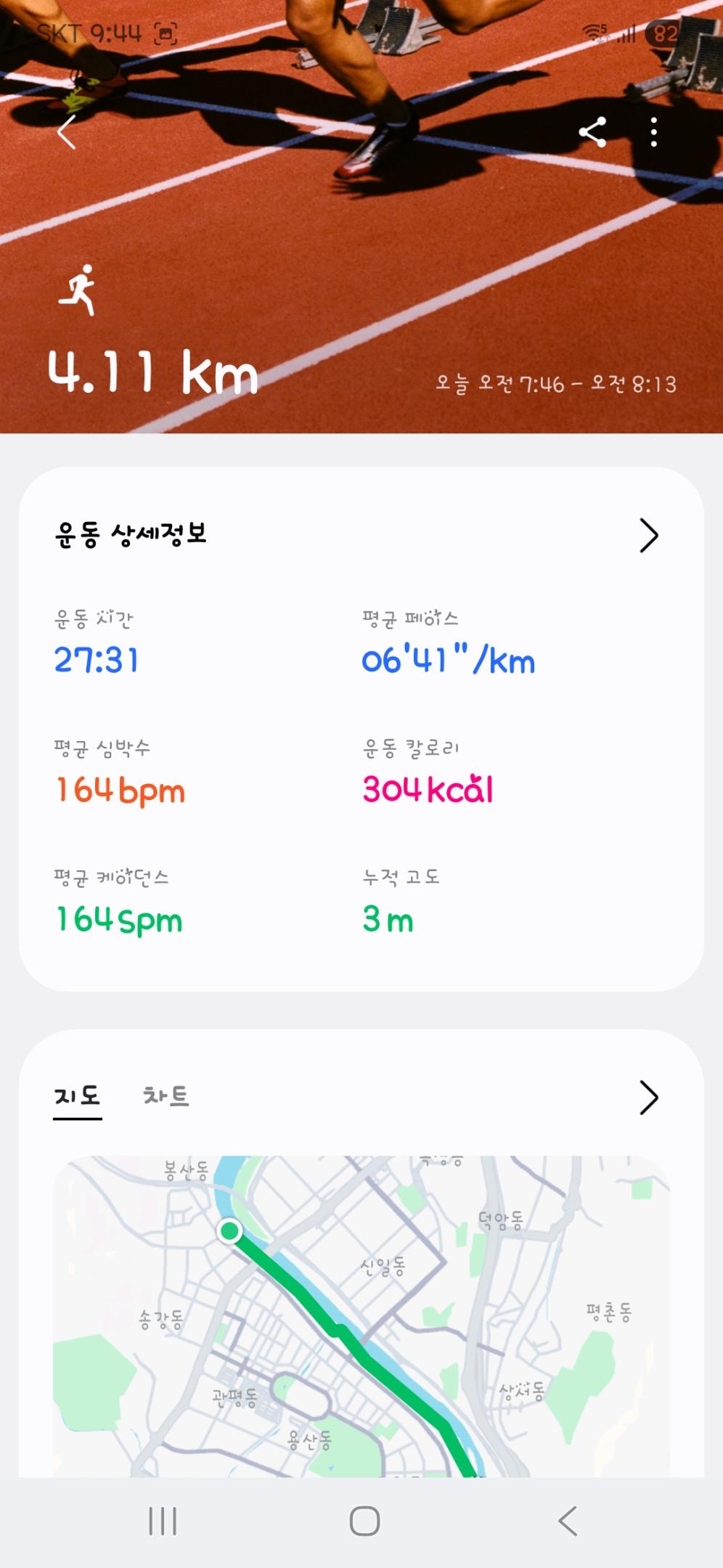723x1568 pixels.
Task: Open the three-dot overflow menu
Action: click(x=654, y=132)
